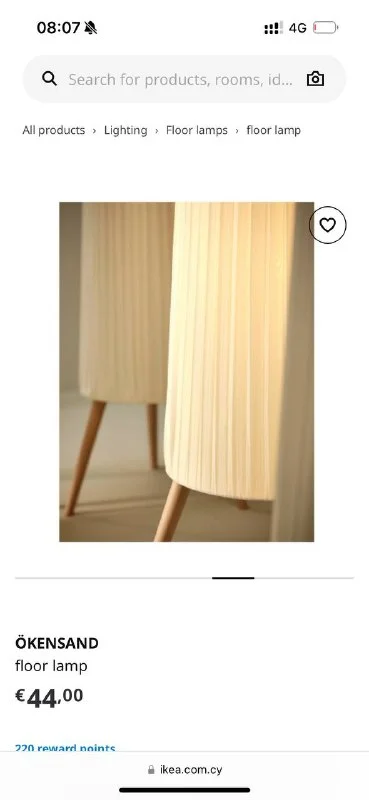Open the Lighting breadcrumb link
369x800 pixels.
click(126, 130)
